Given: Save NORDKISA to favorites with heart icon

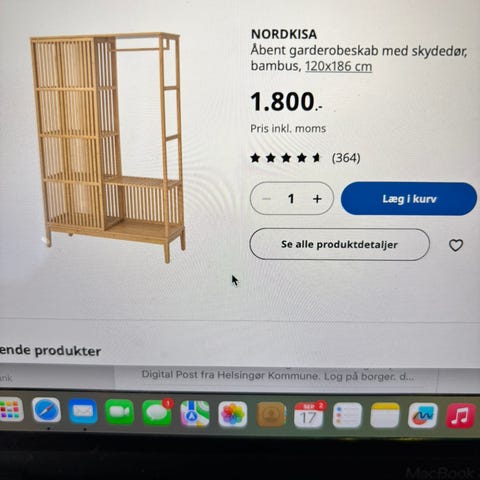Looking at the screenshot, I should pos(456,245).
